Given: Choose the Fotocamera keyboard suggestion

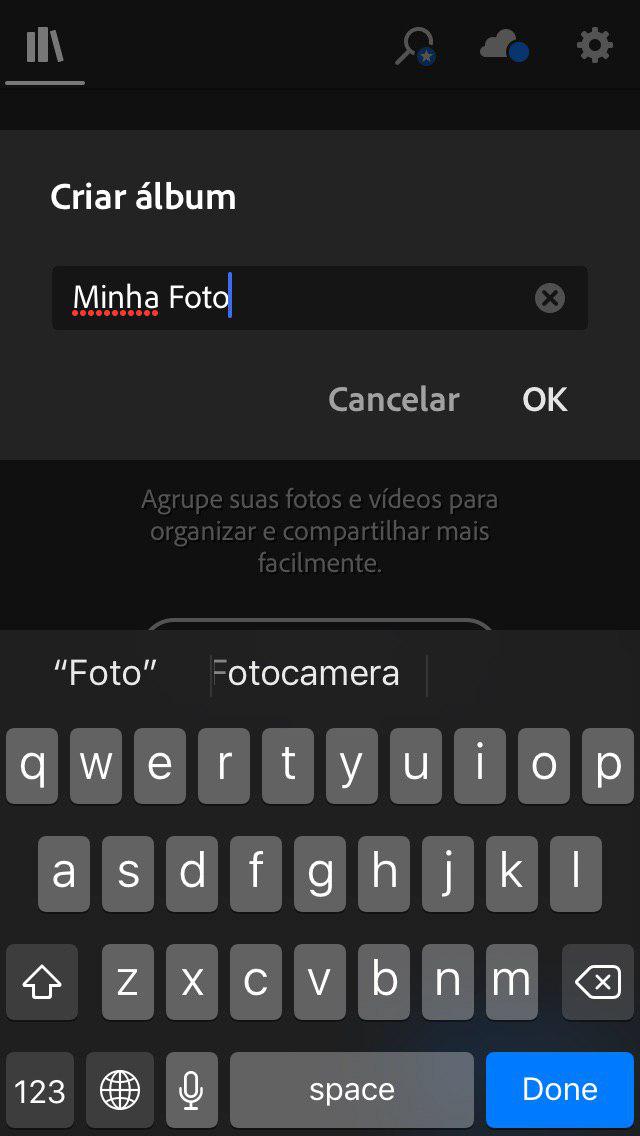Looking at the screenshot, I should click(x=308, y=673).
